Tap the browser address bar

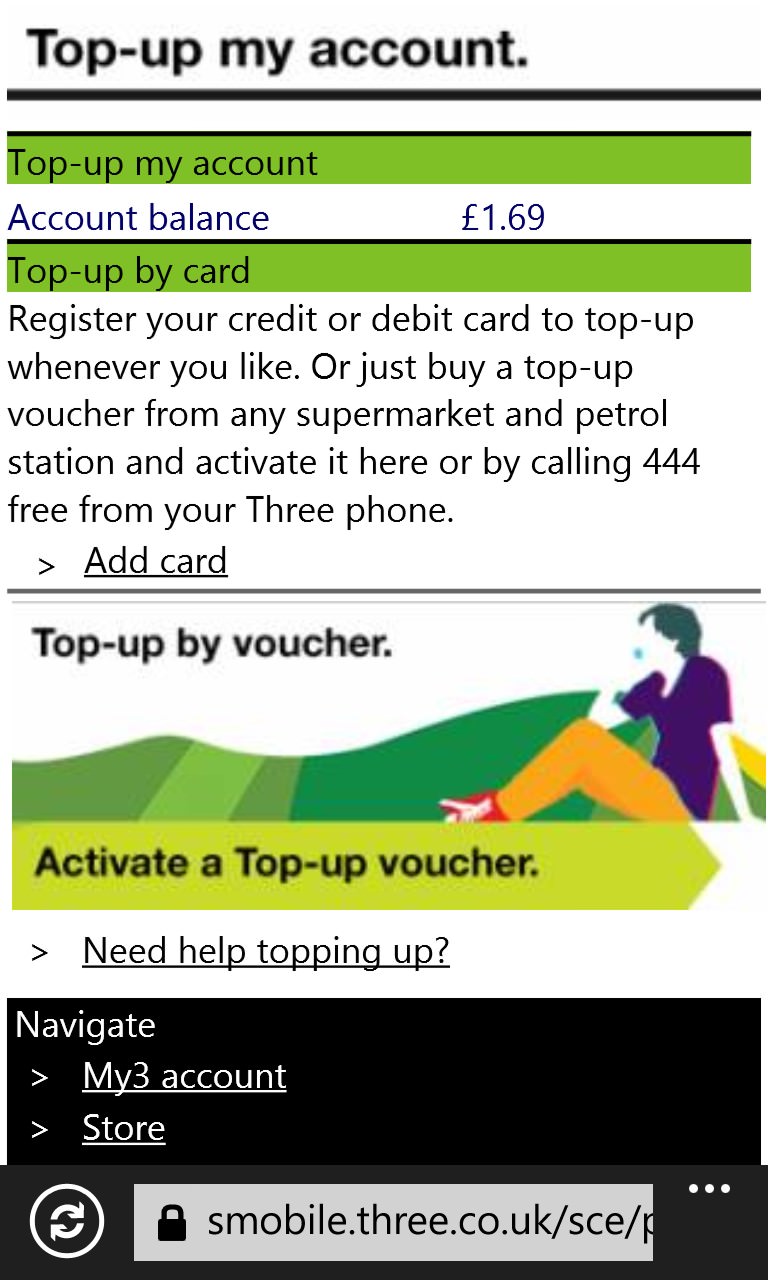click(393, 1222)
